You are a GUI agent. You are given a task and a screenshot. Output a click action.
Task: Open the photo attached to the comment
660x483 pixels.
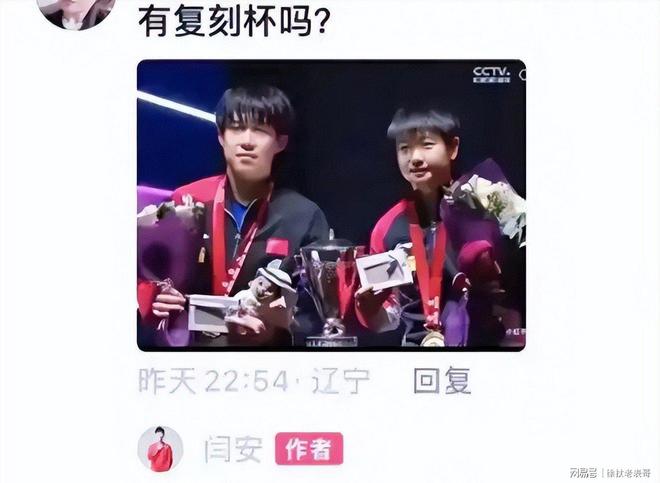pos(331,205)
